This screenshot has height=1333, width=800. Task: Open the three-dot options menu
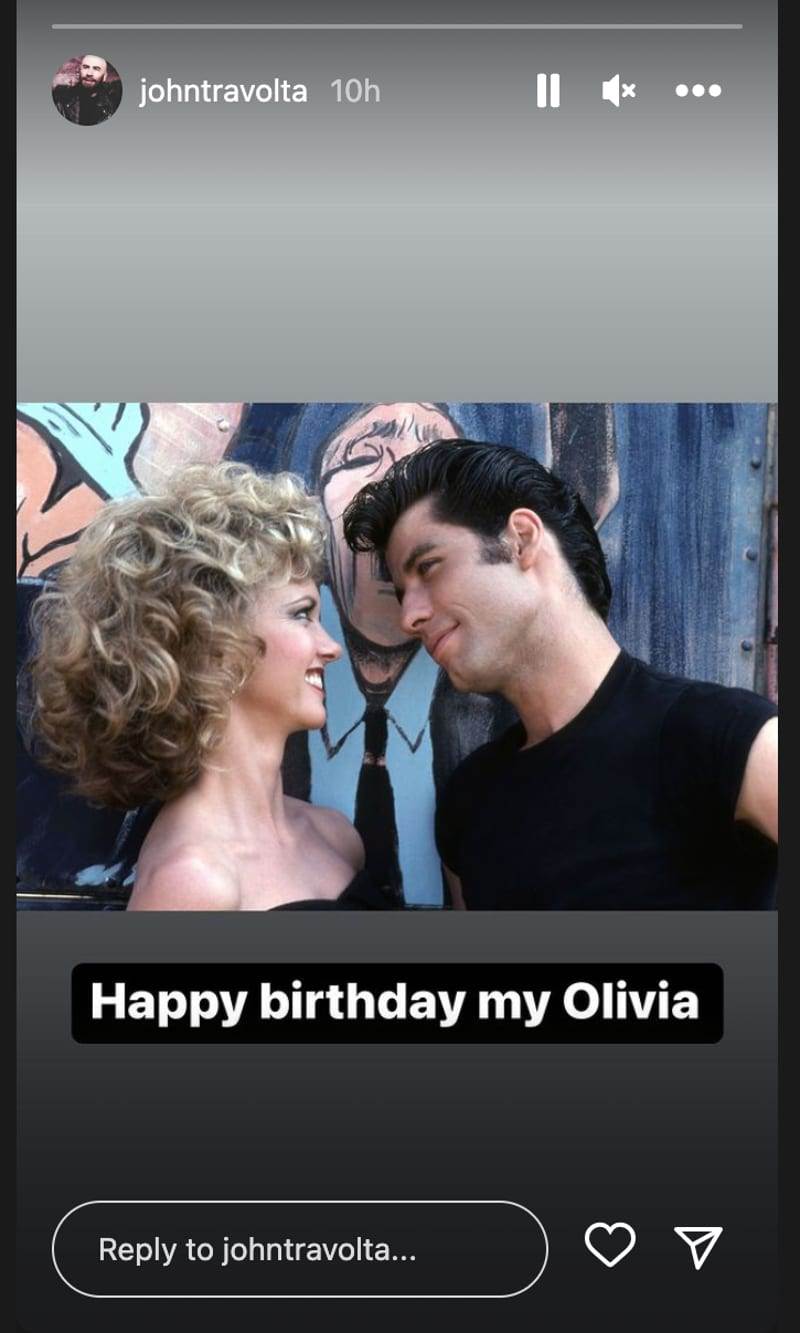click(x=698, y=91)
